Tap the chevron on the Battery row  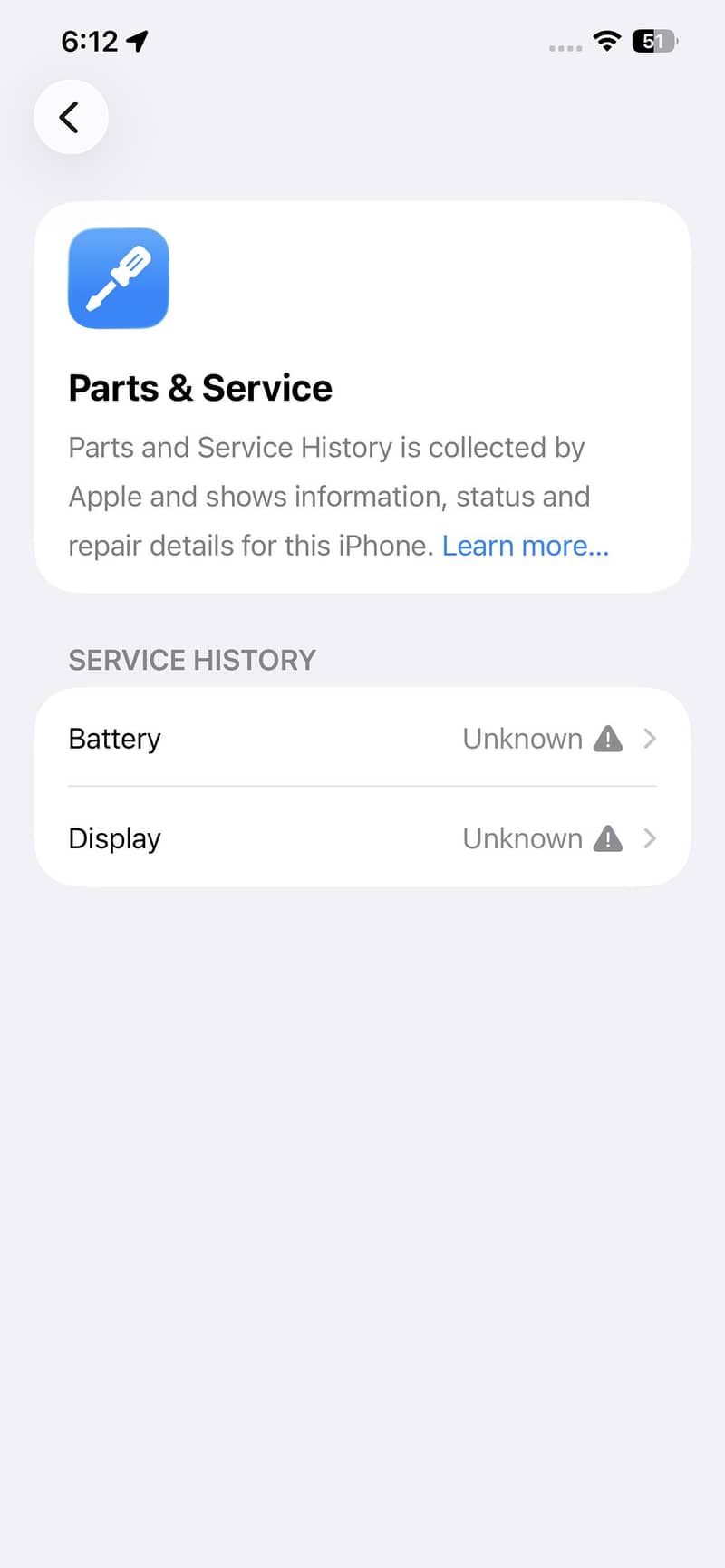click(649, 738)
